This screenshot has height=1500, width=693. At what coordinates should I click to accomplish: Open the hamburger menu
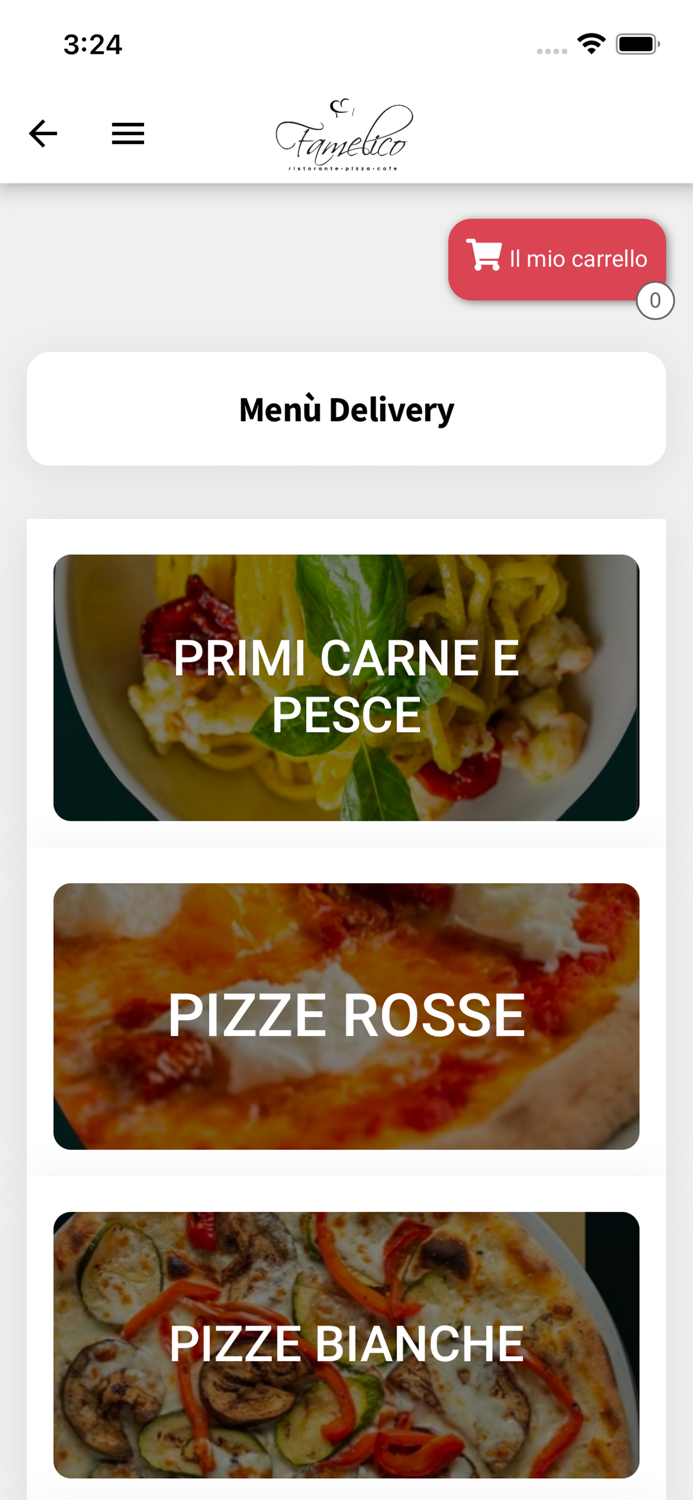coord(128,133)
